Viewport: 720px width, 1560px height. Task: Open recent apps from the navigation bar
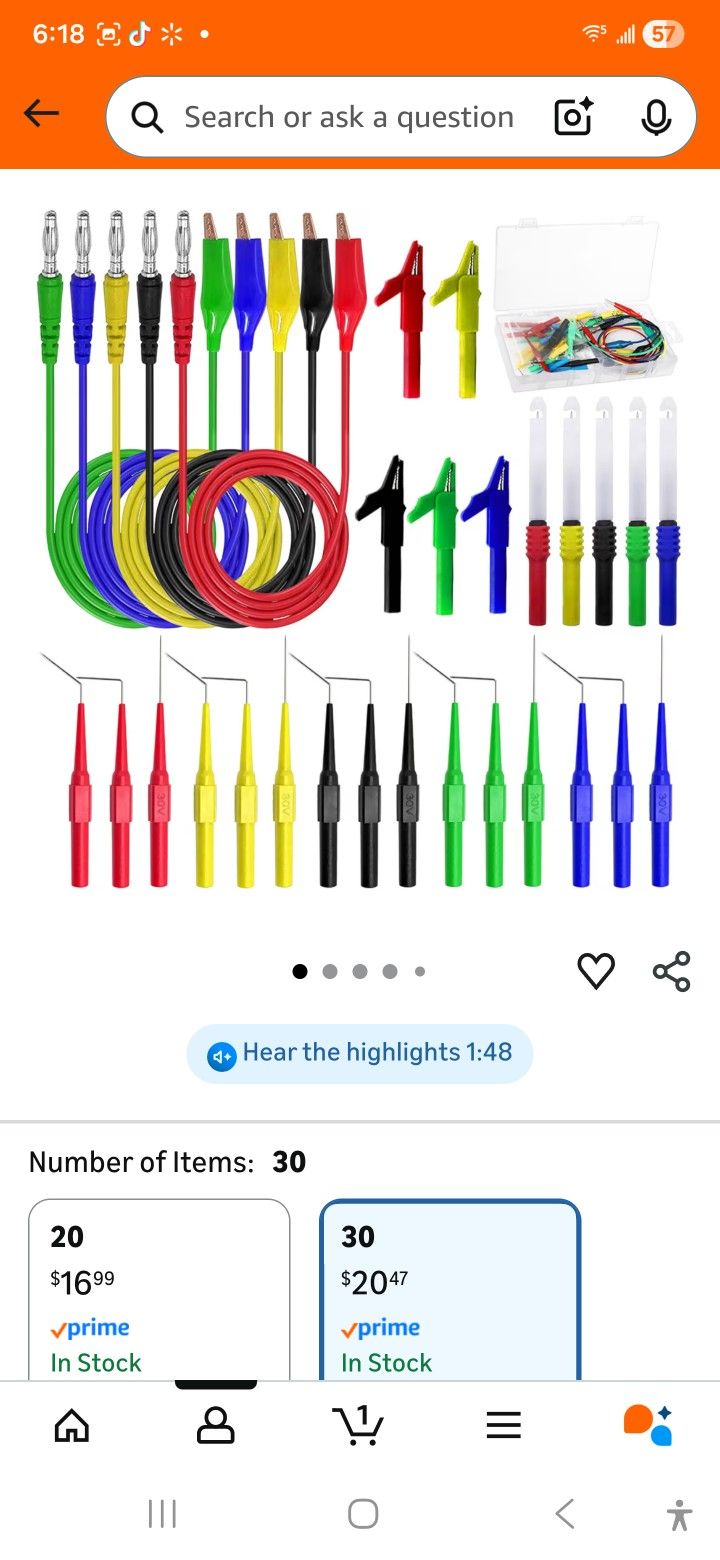point(162,1514)
